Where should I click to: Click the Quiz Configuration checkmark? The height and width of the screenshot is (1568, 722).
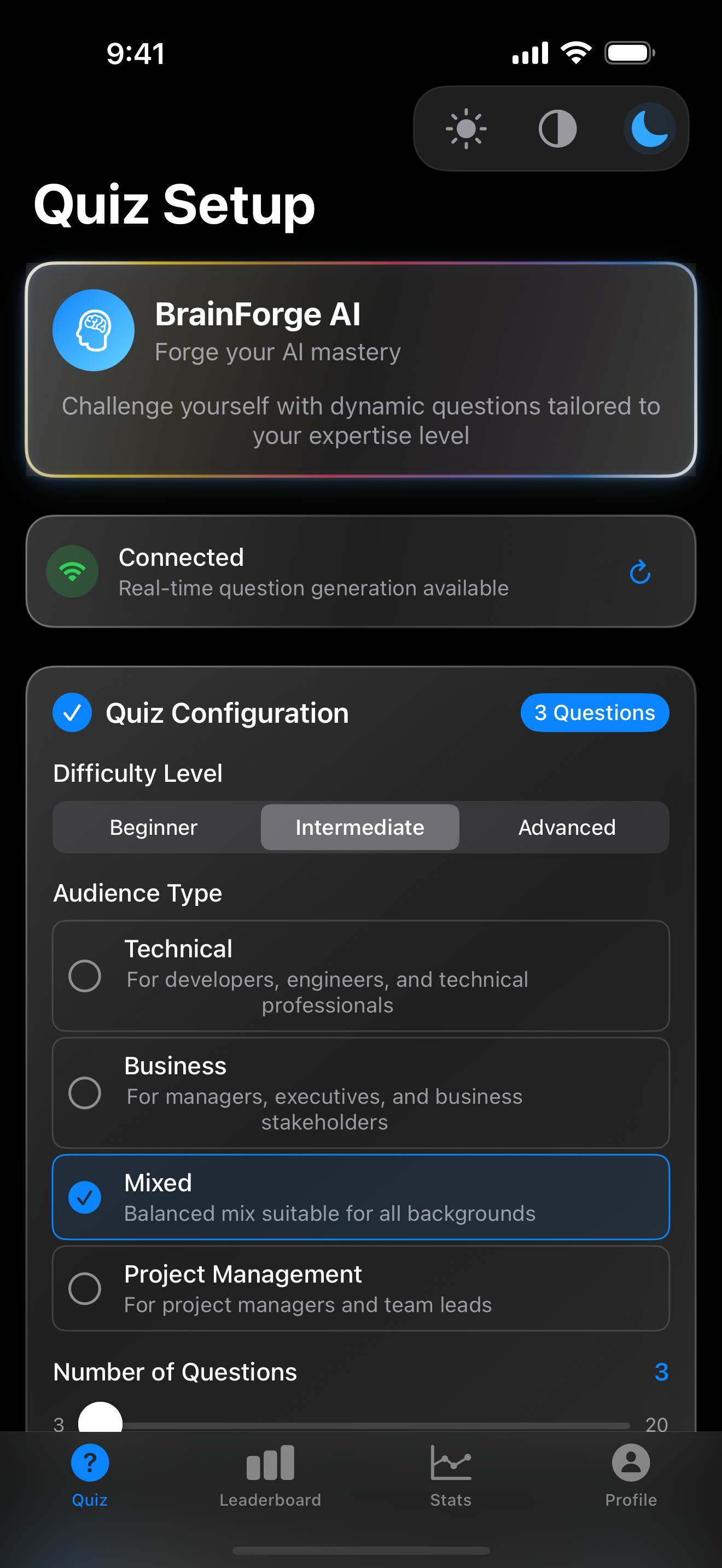coord(72,712)
